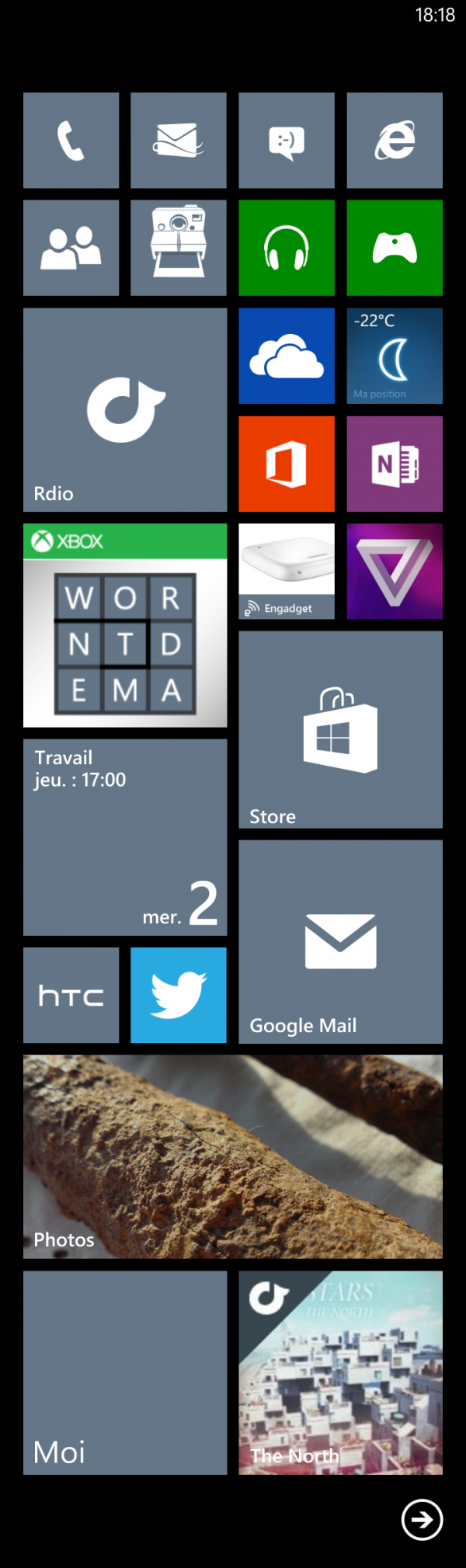Open the Engadget tile
The image size is (466, 1568).
click(287, 571)
